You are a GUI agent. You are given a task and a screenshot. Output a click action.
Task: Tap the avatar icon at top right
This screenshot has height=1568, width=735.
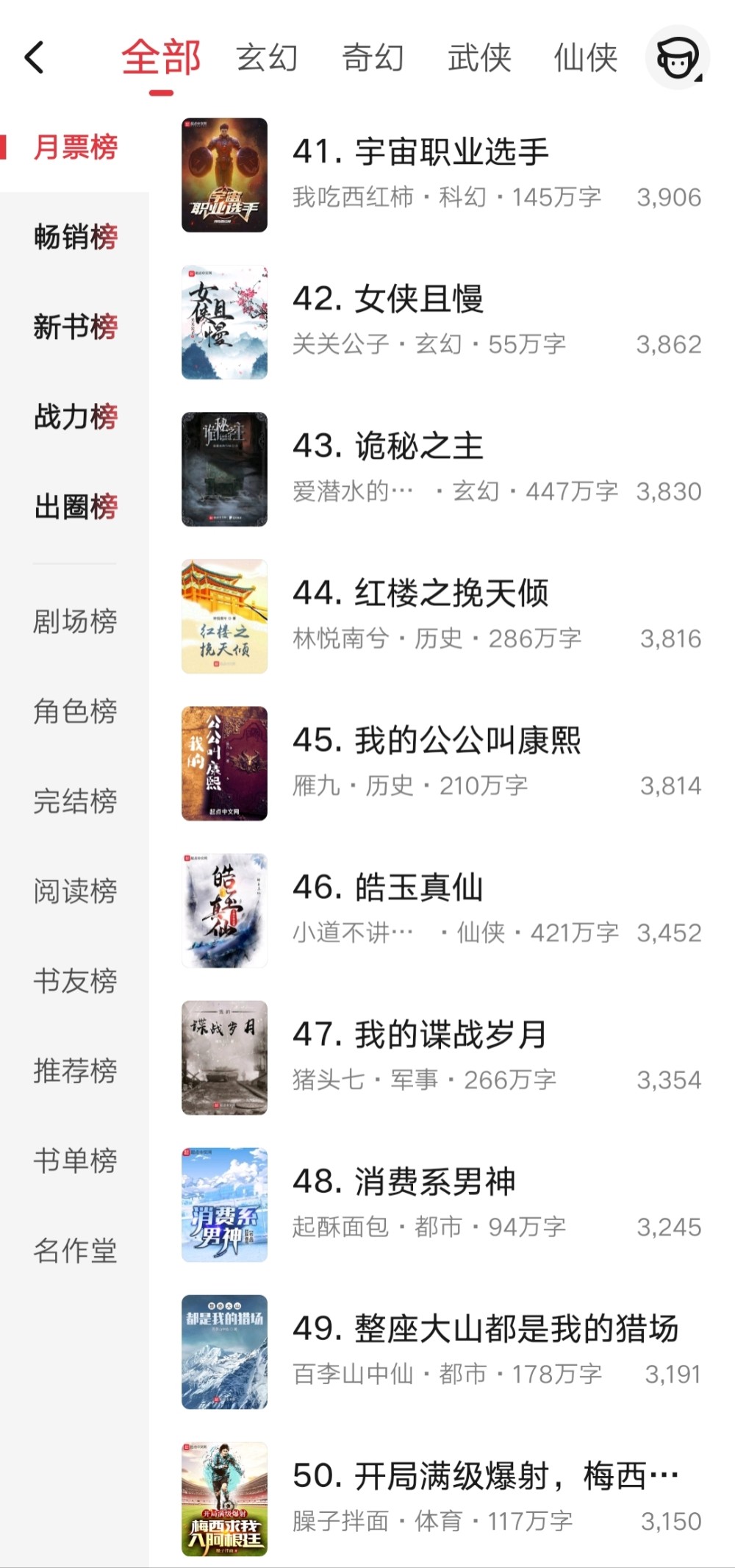pyautogui.click(x=677, y=58)
